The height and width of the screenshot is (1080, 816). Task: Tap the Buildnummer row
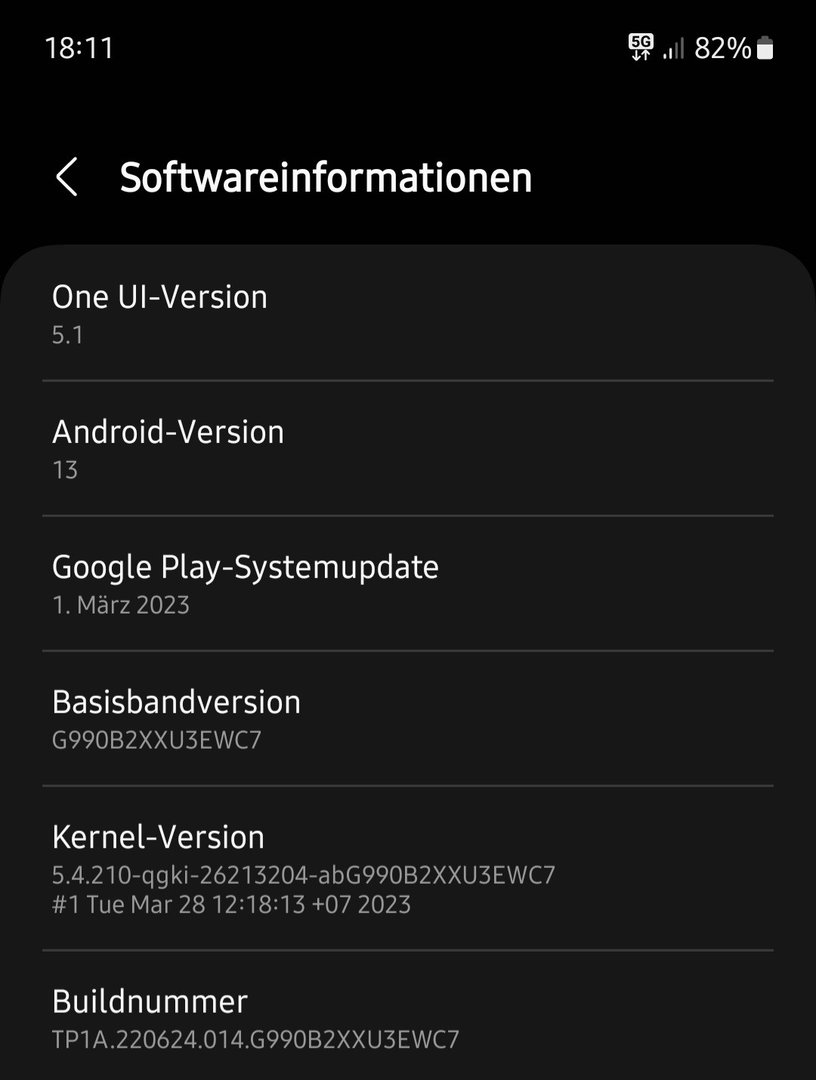pyautogui.click(x=407, y=1018)
